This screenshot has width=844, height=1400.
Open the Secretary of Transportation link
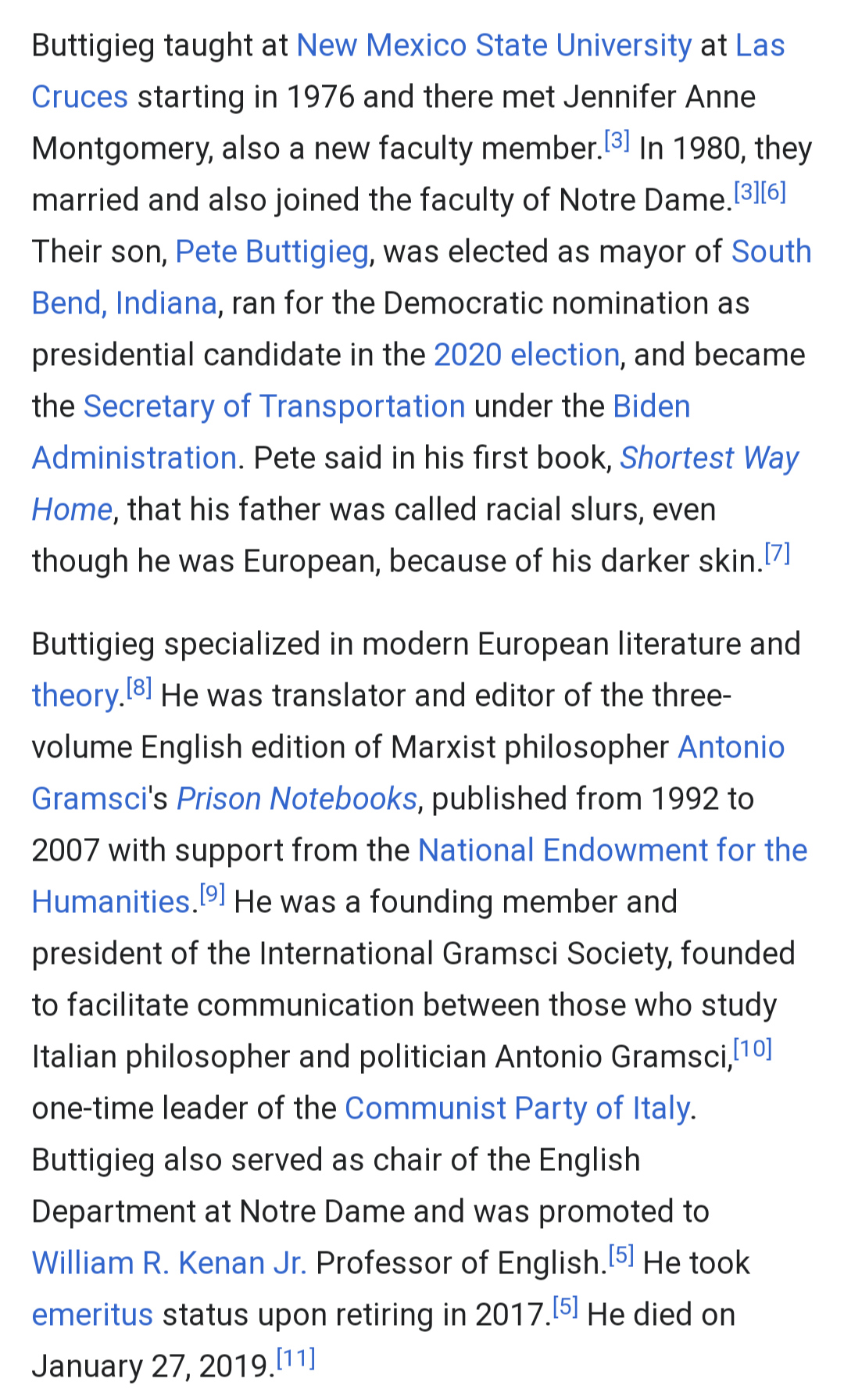274,406
